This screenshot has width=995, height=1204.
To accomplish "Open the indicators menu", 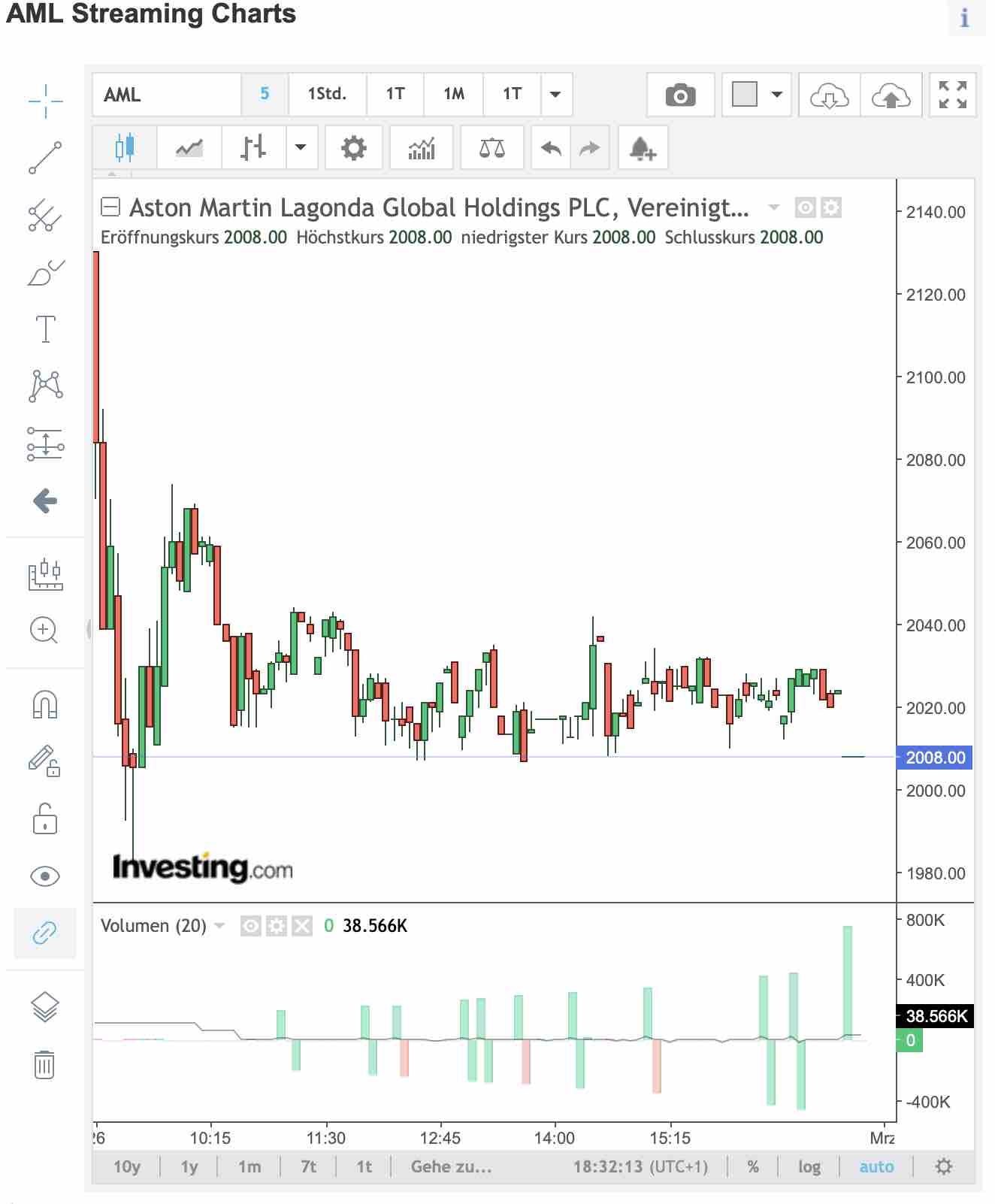I will coord(422,148).
